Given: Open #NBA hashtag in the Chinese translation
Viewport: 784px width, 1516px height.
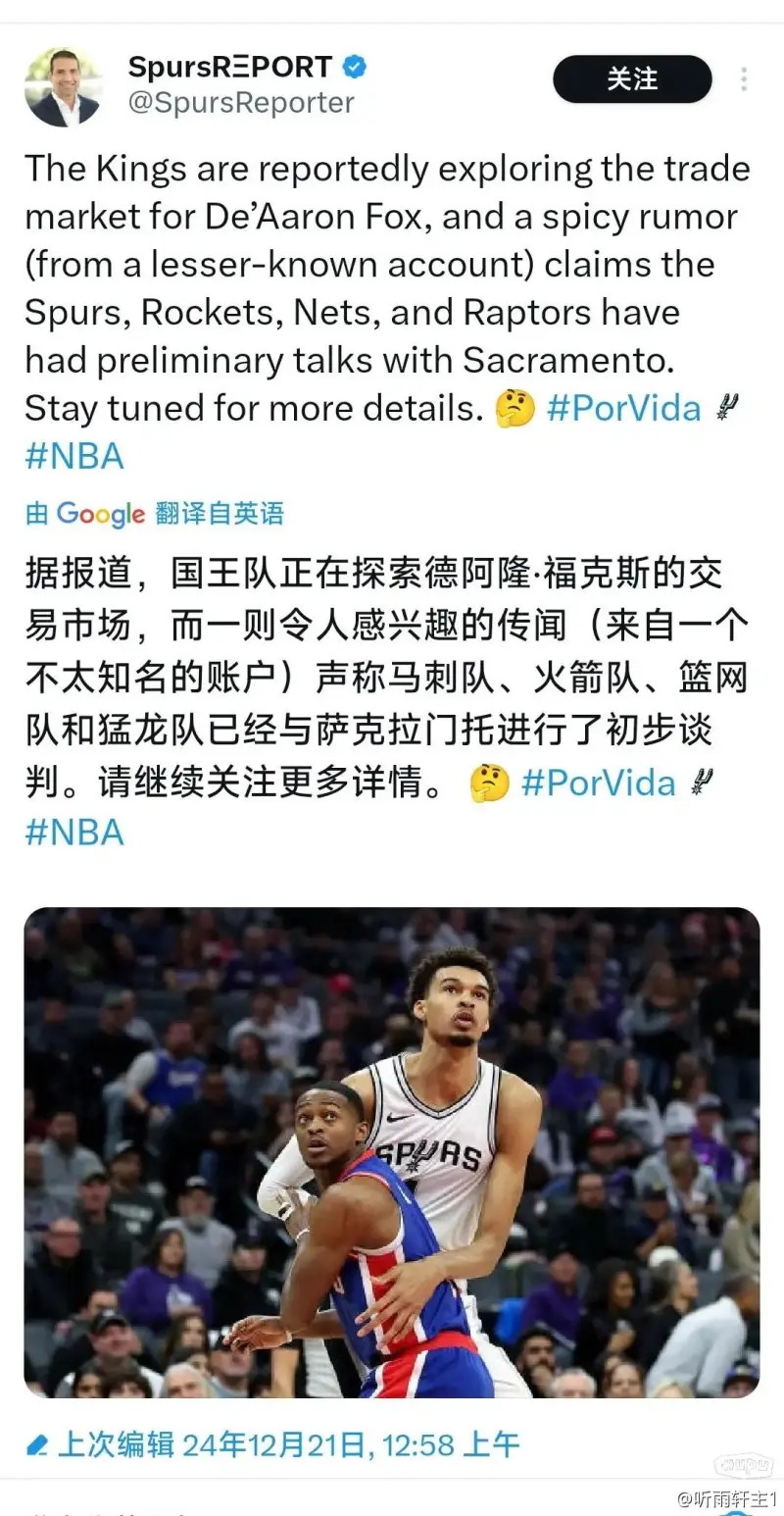Looking at the screenshot, I should (74, 832).
